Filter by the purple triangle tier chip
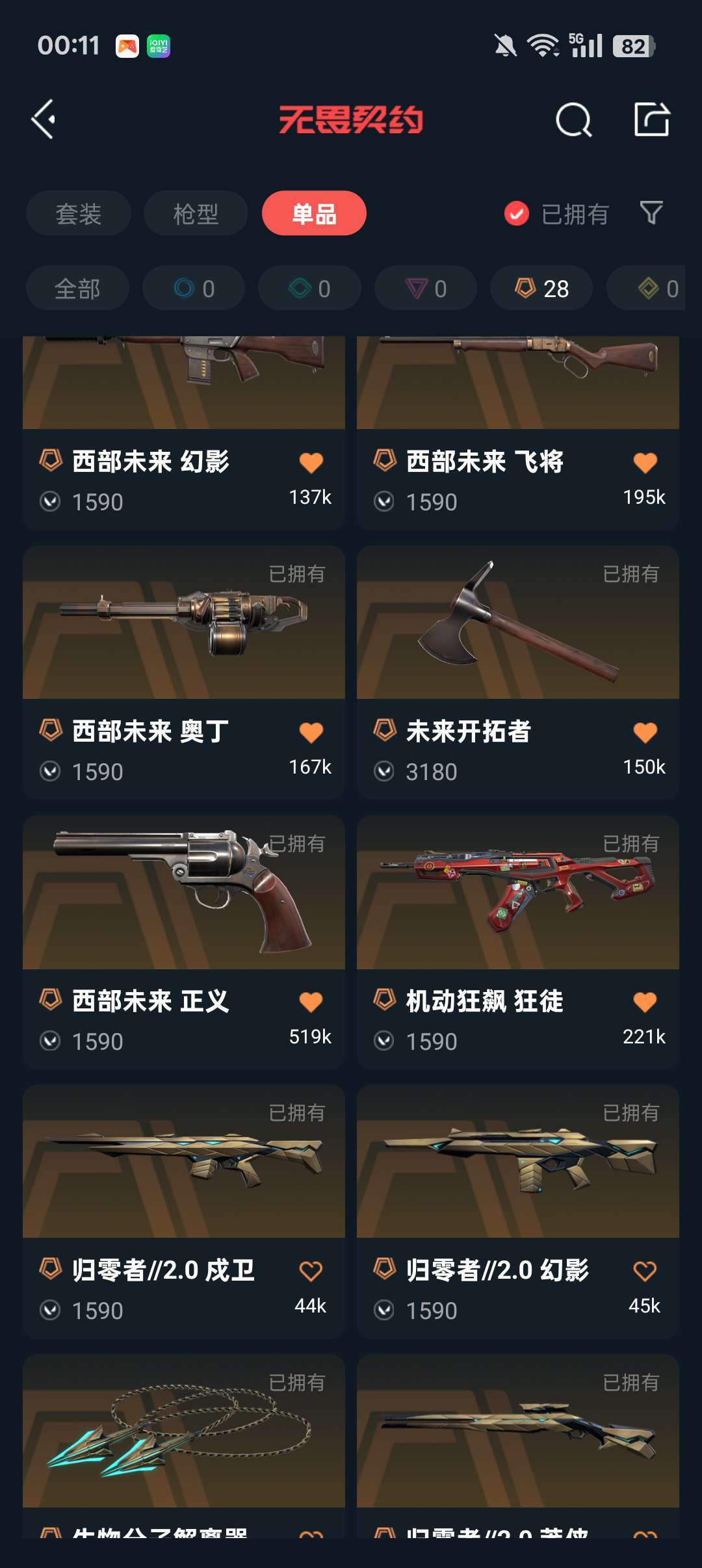 tap(426, 289)
